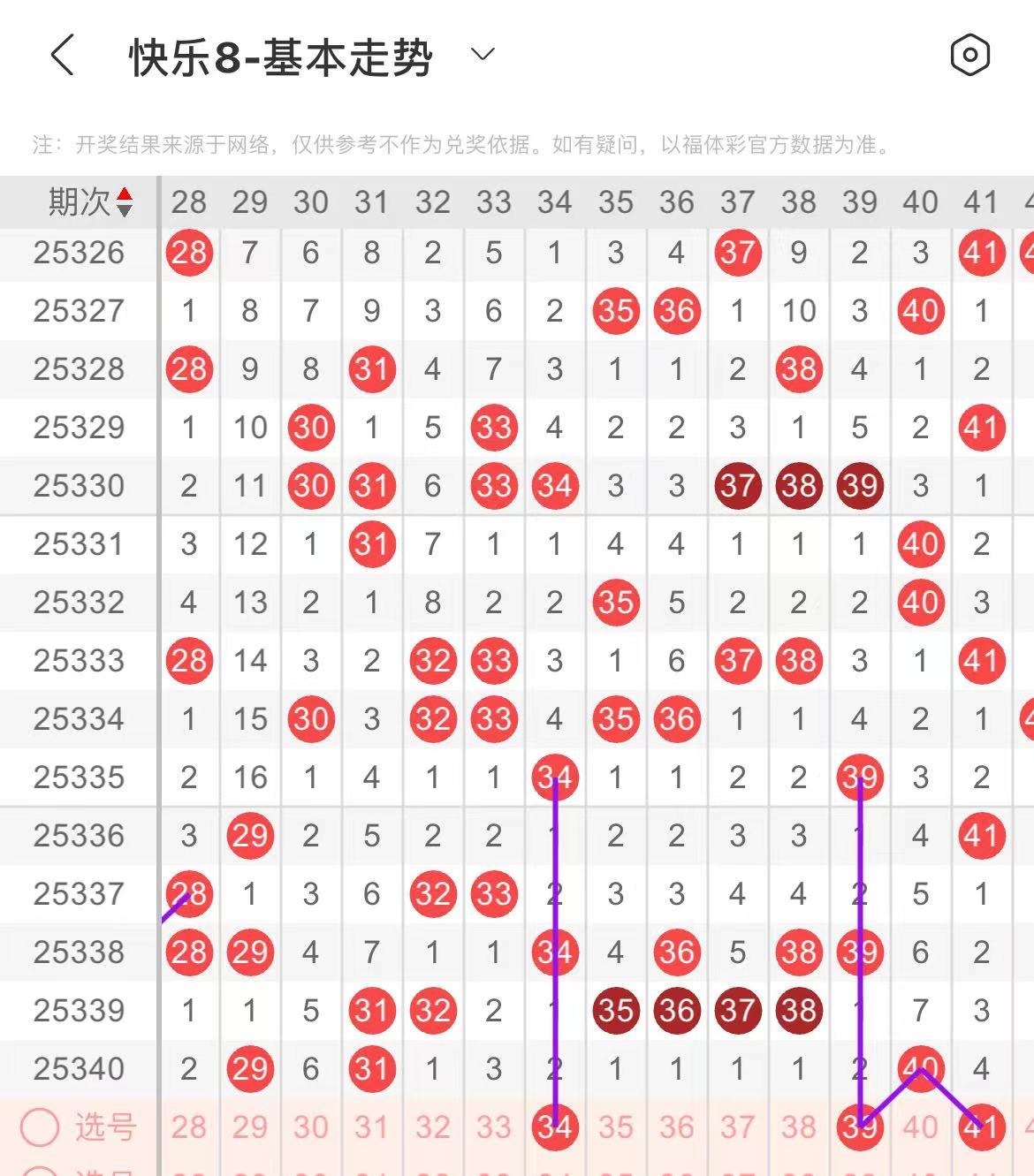Expand the 快乐8-基本走势 chart type dropdown

[483, 55]
